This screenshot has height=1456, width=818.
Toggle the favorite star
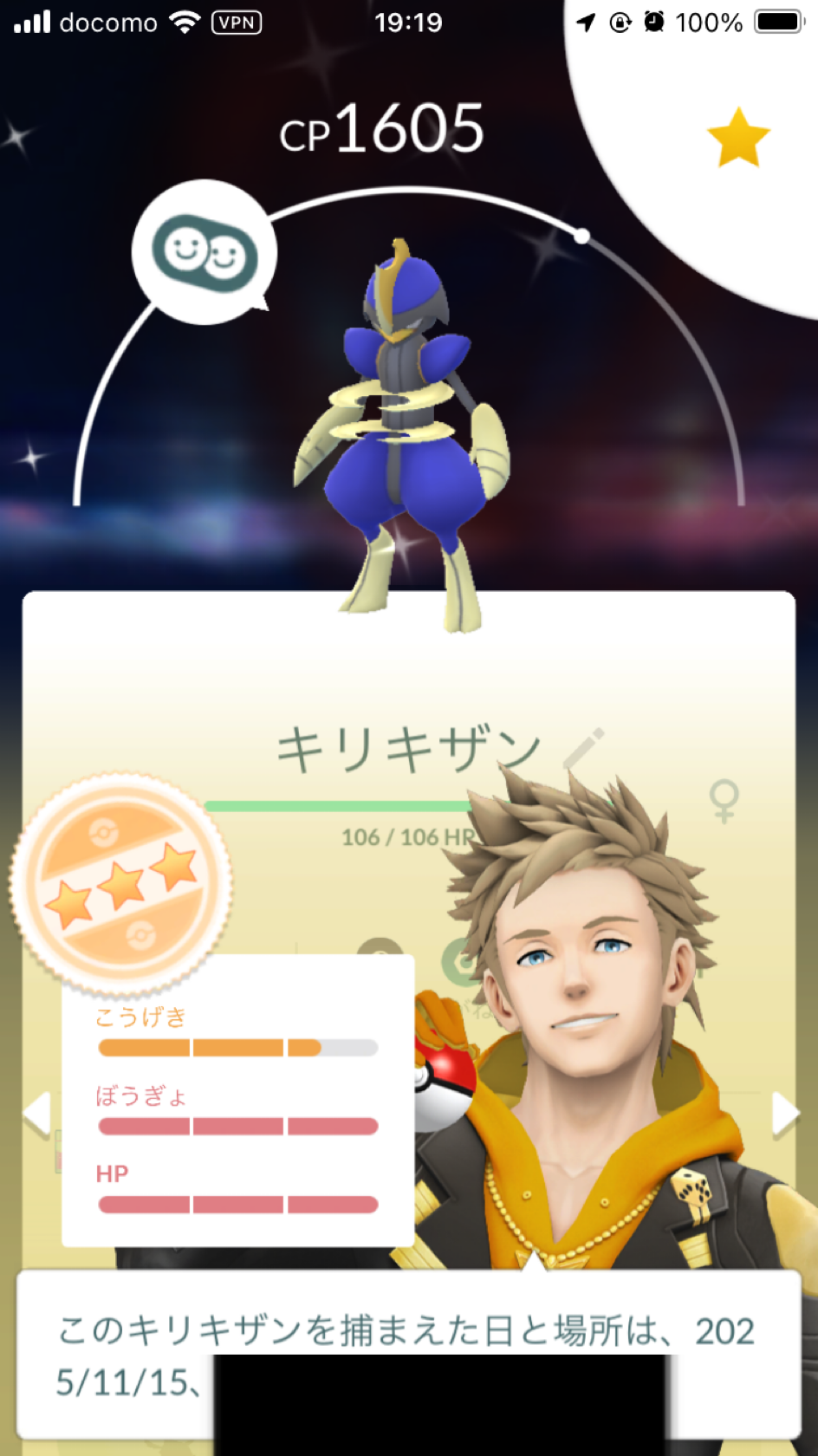(x=738, y=138)
